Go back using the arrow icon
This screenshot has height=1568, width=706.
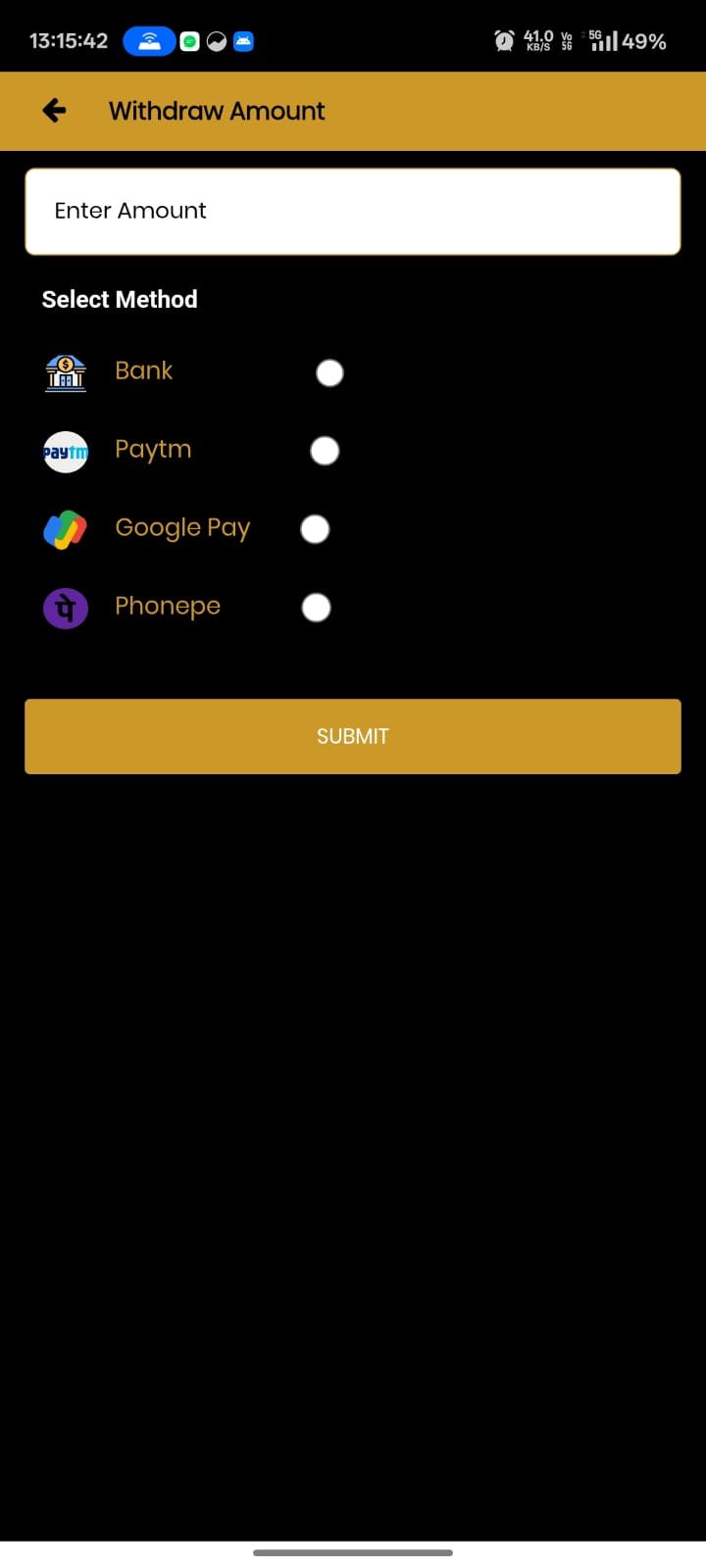[x=55, y=111]
